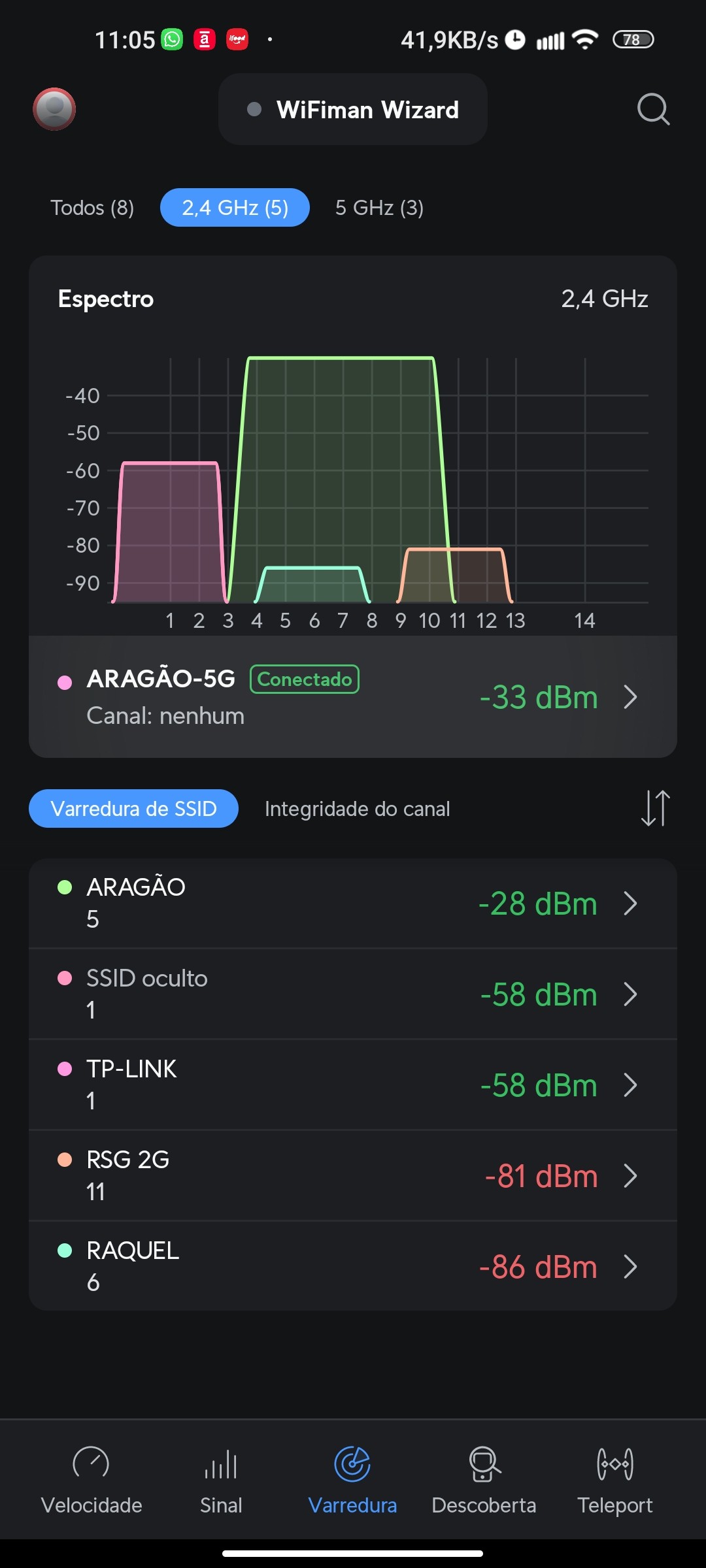Viewport: 706px width, 1568px height.
Task: Switch to the 5 GHz (3) filter
Action: point(379,208)
